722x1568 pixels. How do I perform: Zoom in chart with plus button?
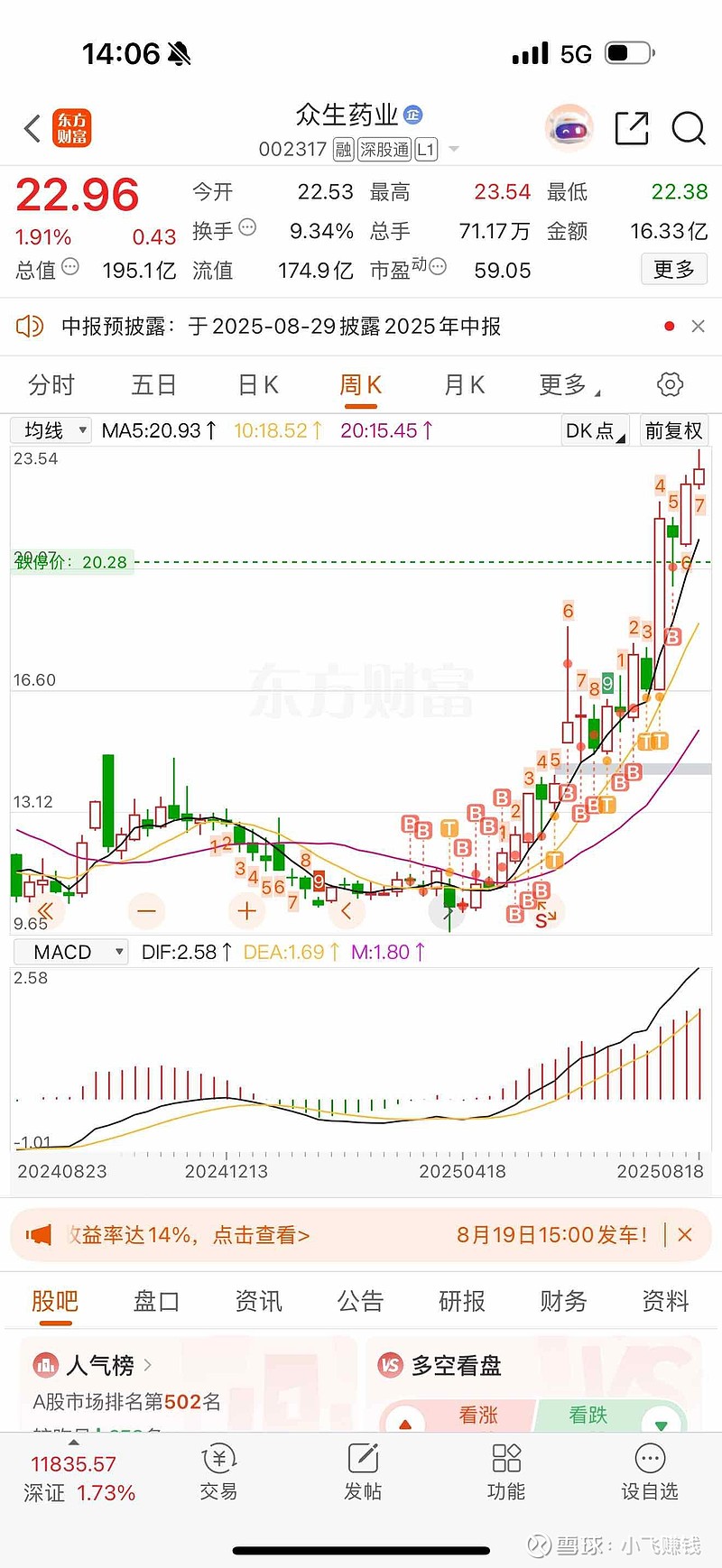pyautogui.click(x=246, y=911)
